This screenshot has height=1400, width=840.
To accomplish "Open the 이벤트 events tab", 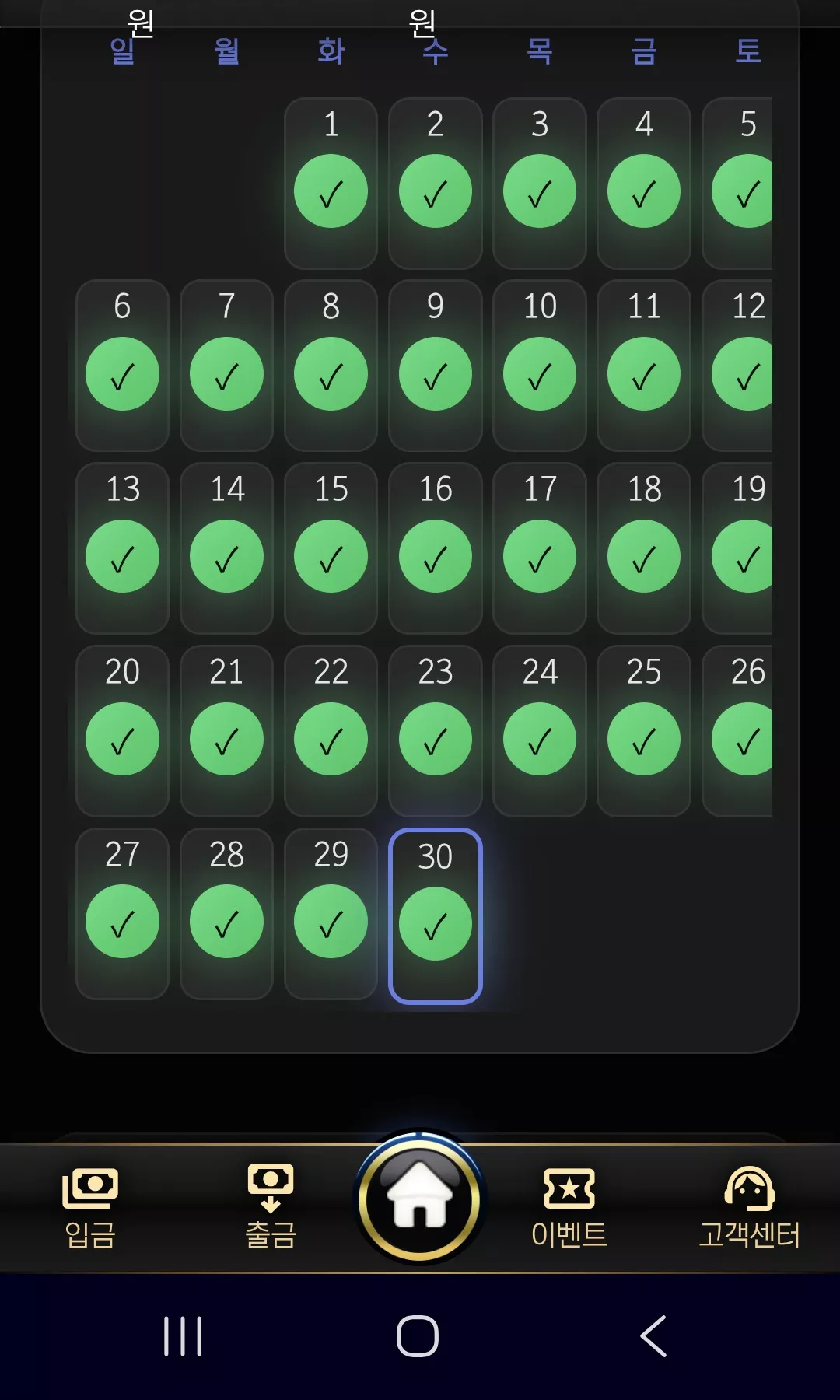I will 569,1207.
